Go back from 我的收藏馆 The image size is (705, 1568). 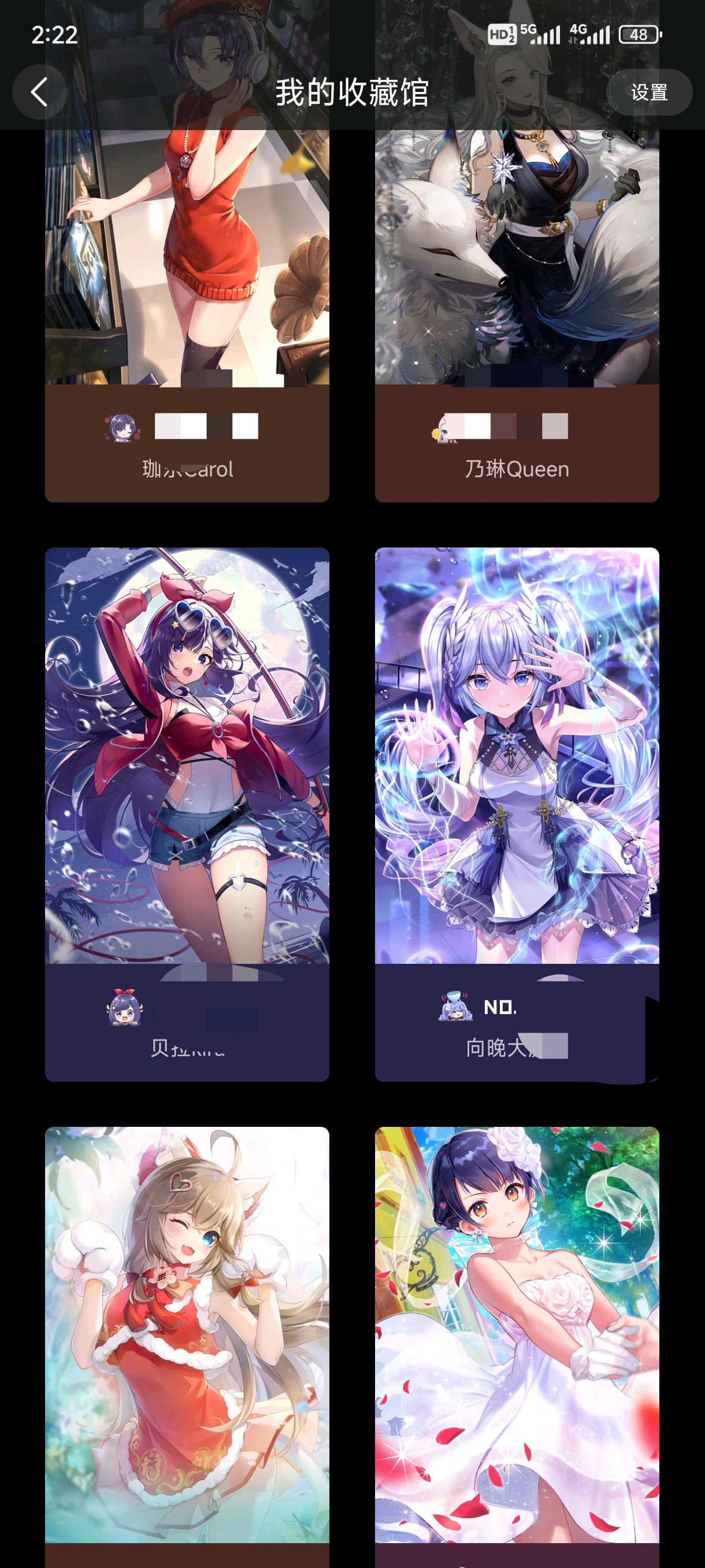pyautogui.click(x=39, y=93)
